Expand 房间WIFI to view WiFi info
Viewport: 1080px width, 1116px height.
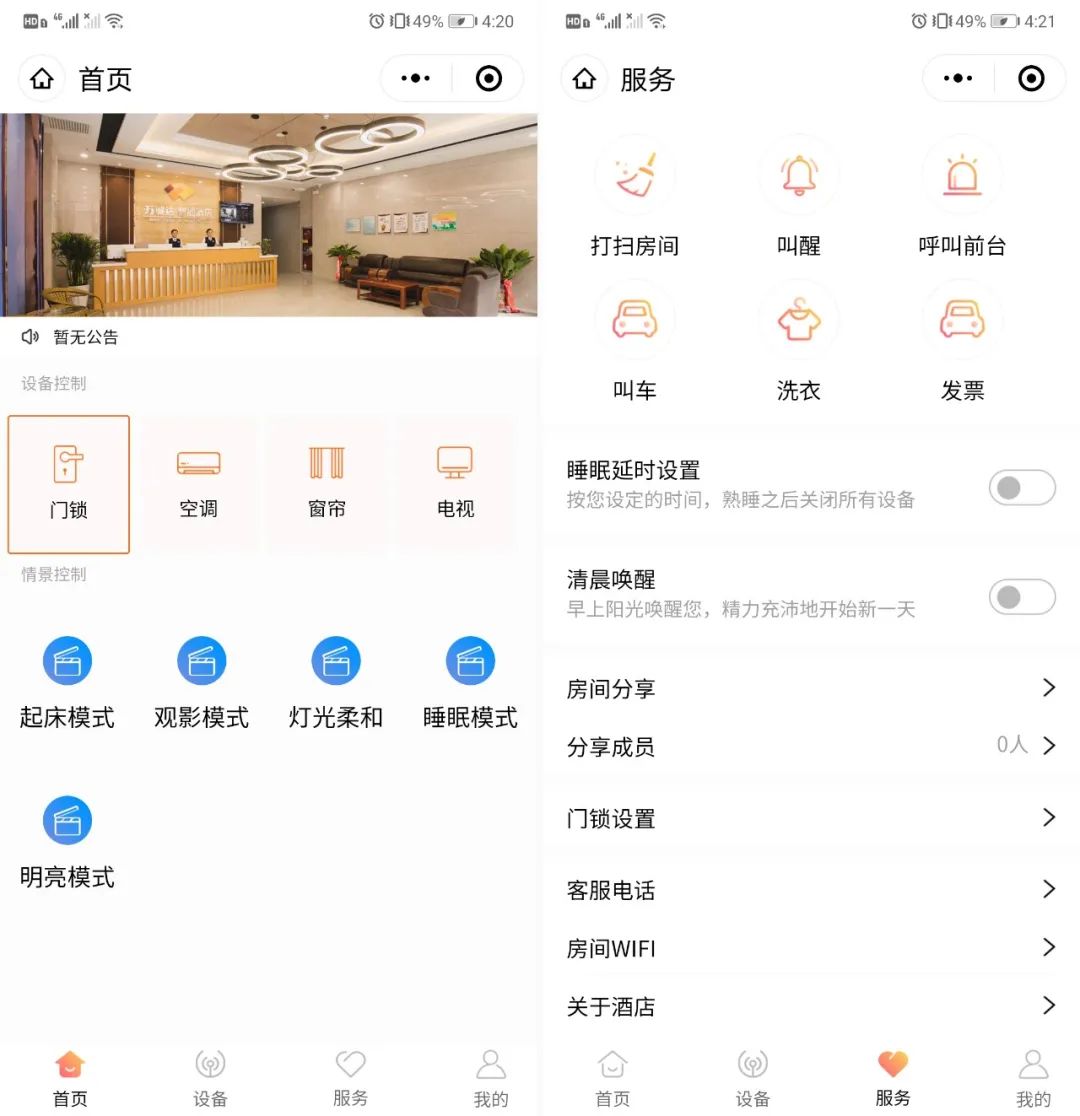(810, 948)
